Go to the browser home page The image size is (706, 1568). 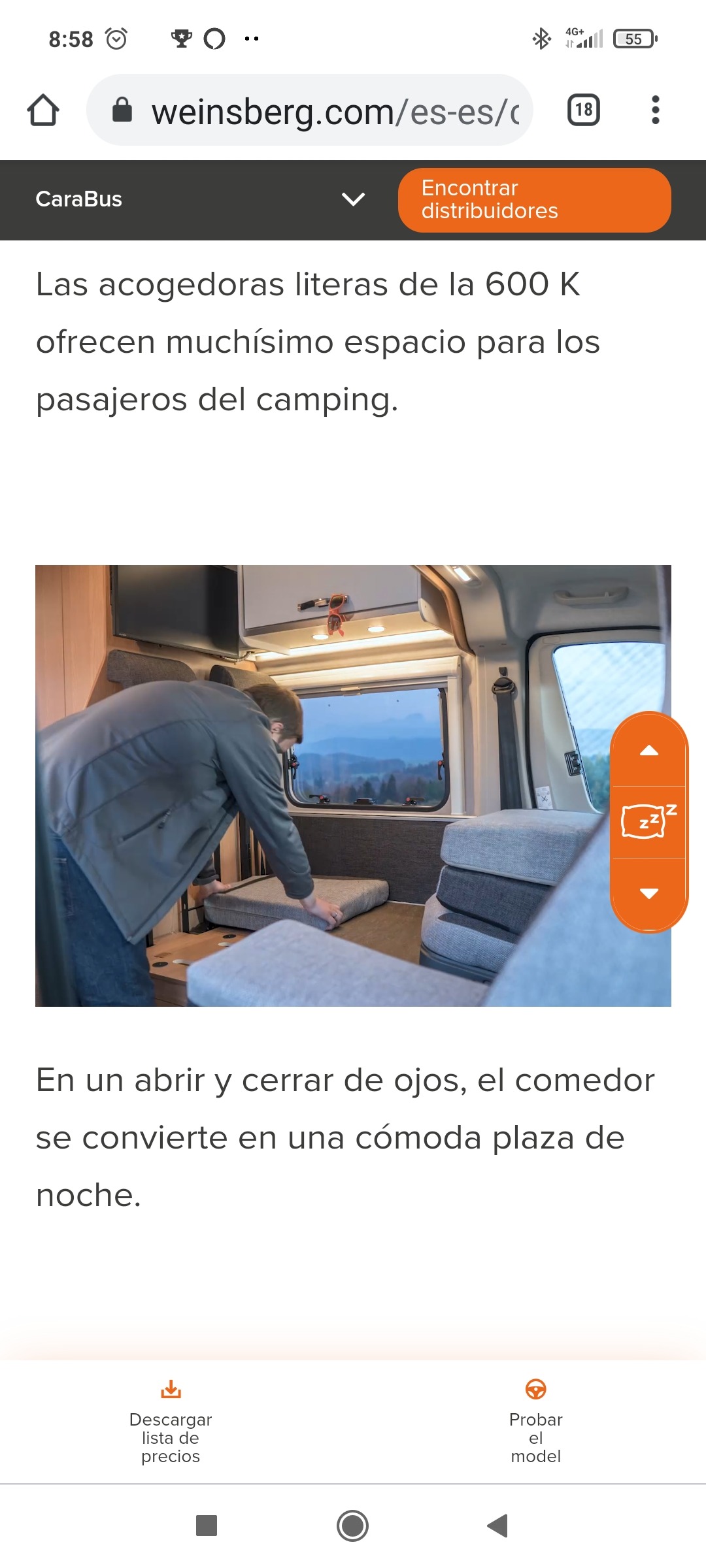(43, 110)
